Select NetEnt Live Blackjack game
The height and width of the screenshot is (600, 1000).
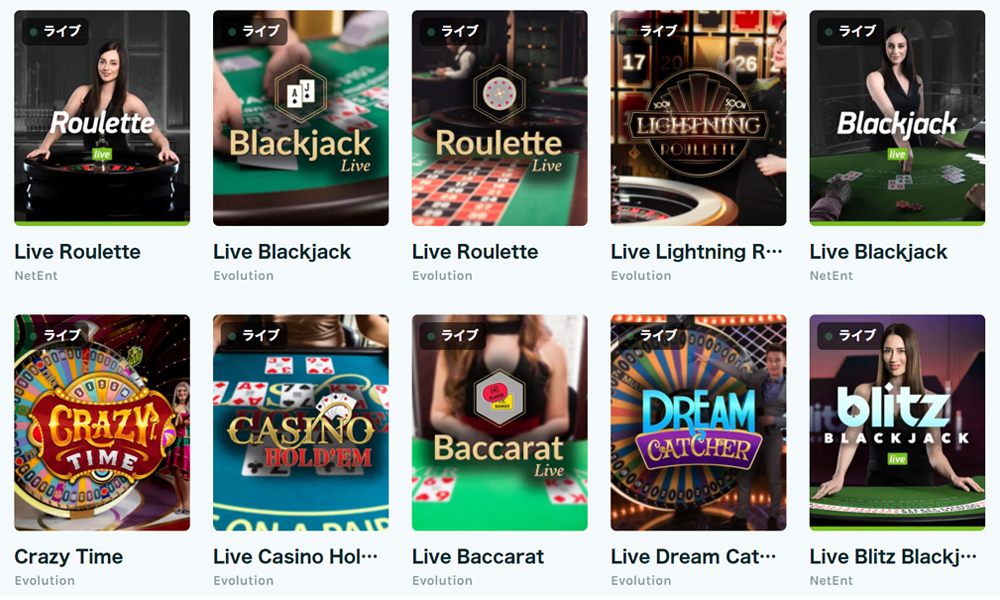pyautogui.click(x=897, y=118)
